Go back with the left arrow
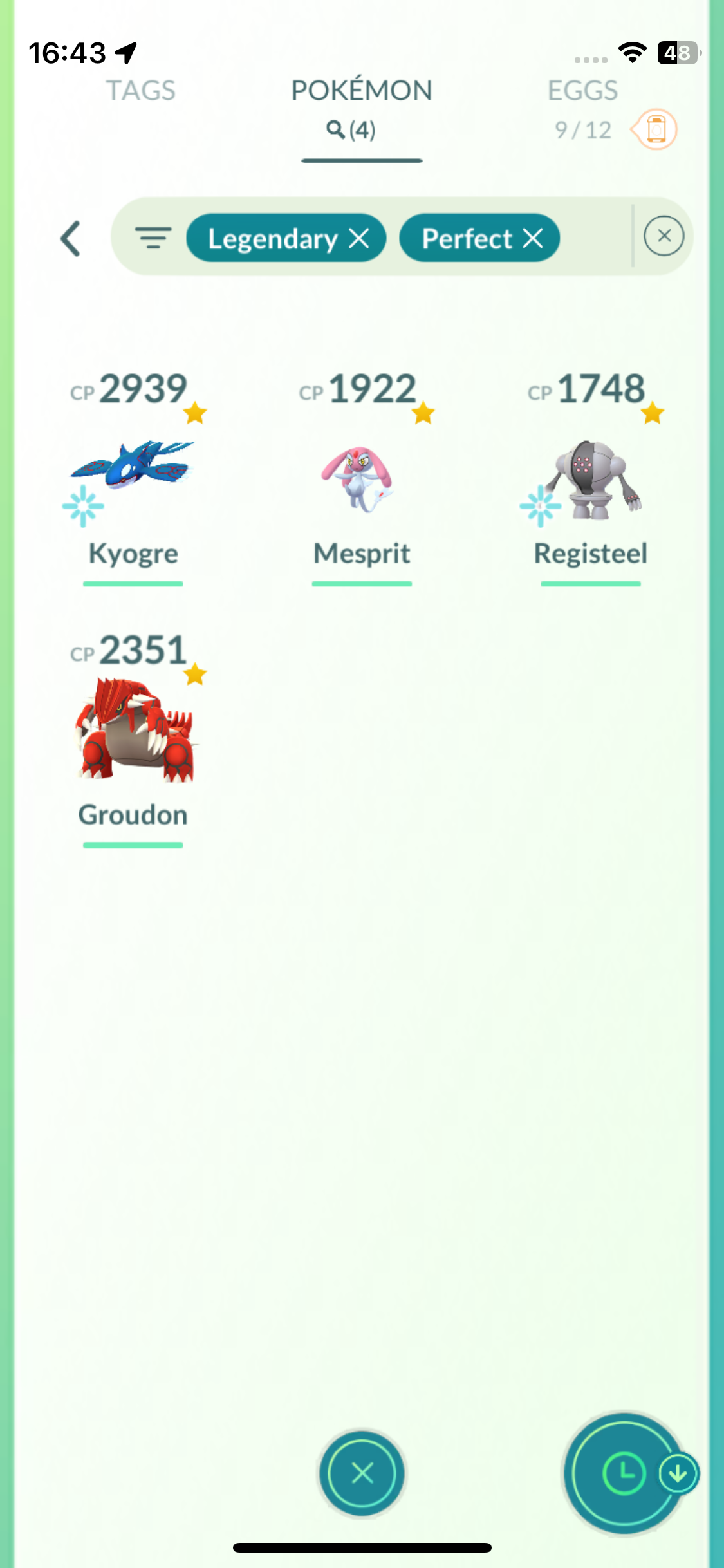This screenshot has width=724, height=1568. (x=71, y=239)
